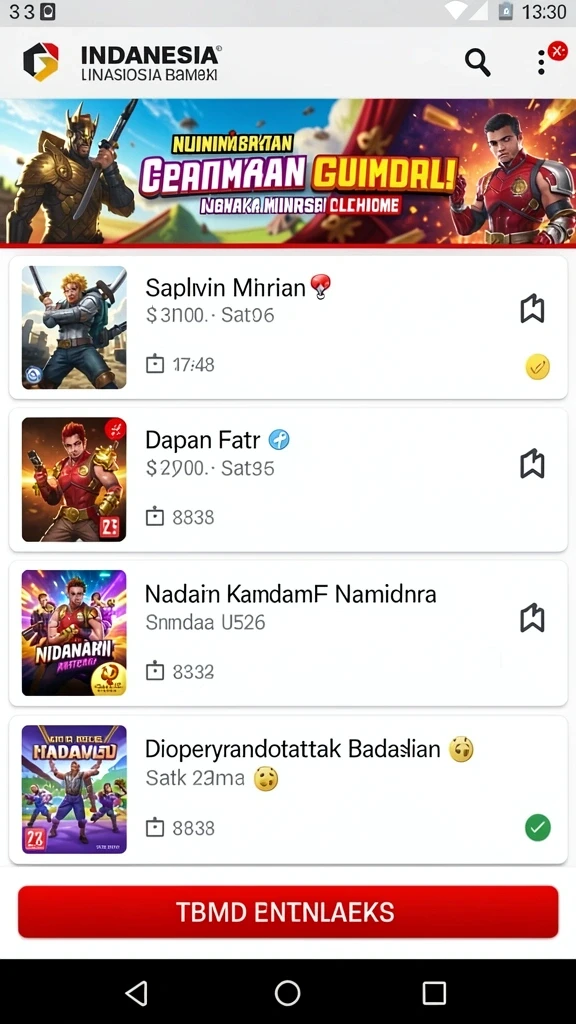576x1024 pixels.
Task: Open the Saplvin Mihrian card
Action: [288, 327]
